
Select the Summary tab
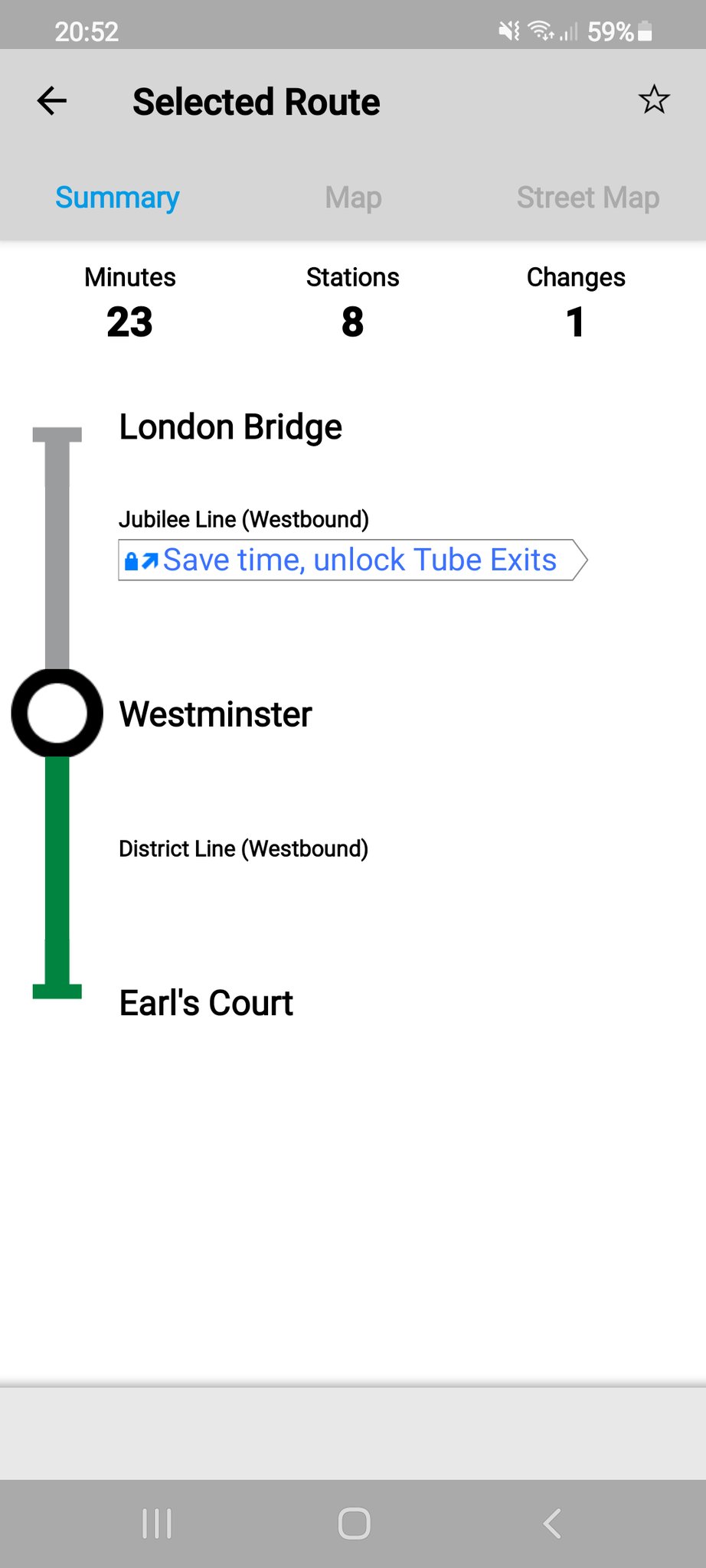117,198
